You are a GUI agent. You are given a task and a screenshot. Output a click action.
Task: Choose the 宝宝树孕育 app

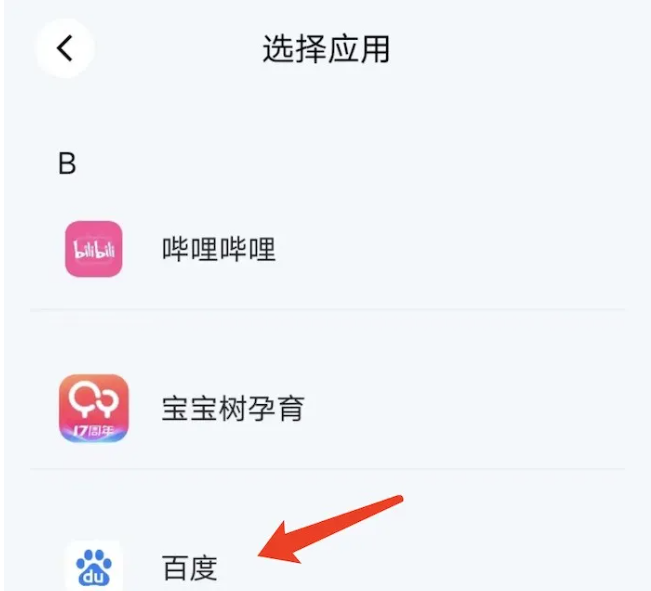(x=232, y=408)
